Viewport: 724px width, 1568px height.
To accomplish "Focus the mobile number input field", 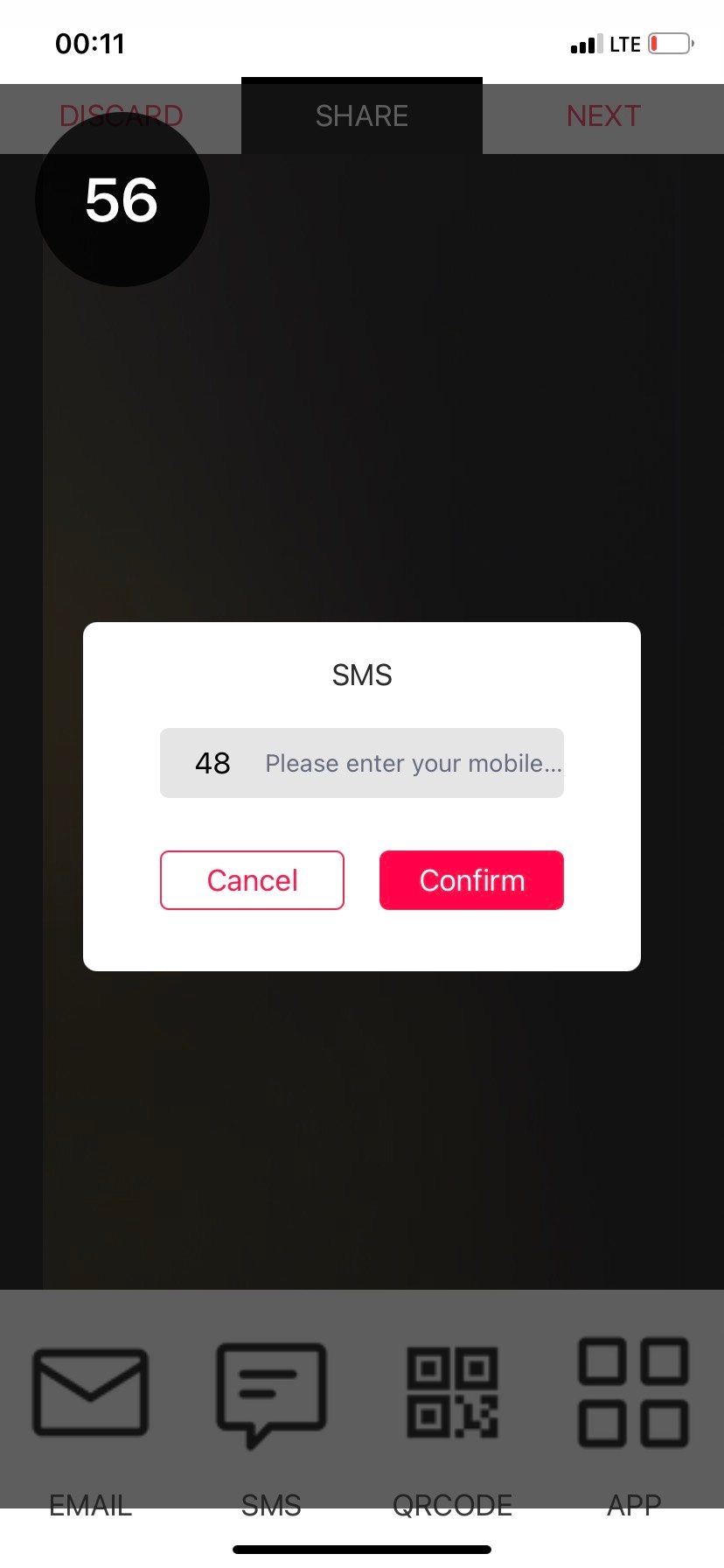I will tap(413, 763).
